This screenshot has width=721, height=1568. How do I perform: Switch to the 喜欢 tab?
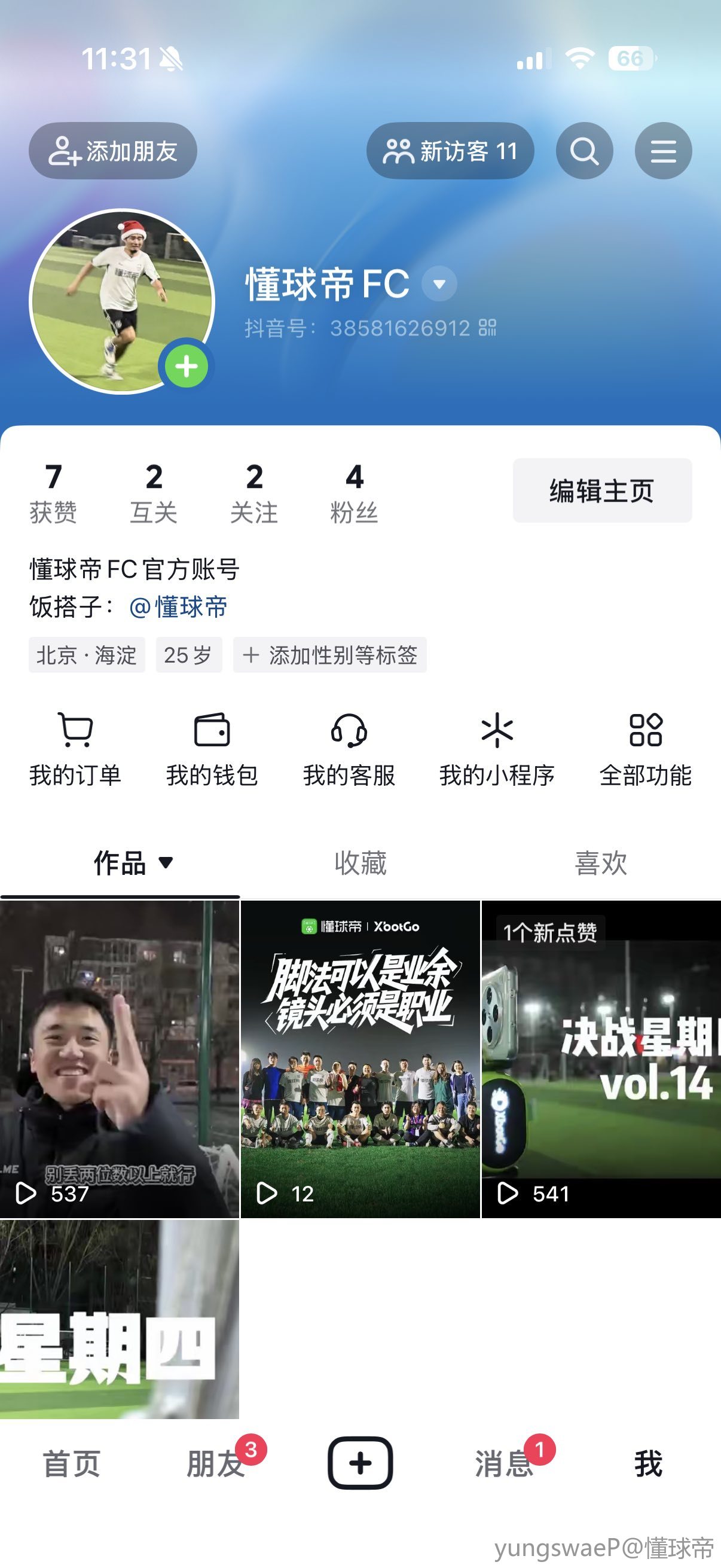point(600,862)
